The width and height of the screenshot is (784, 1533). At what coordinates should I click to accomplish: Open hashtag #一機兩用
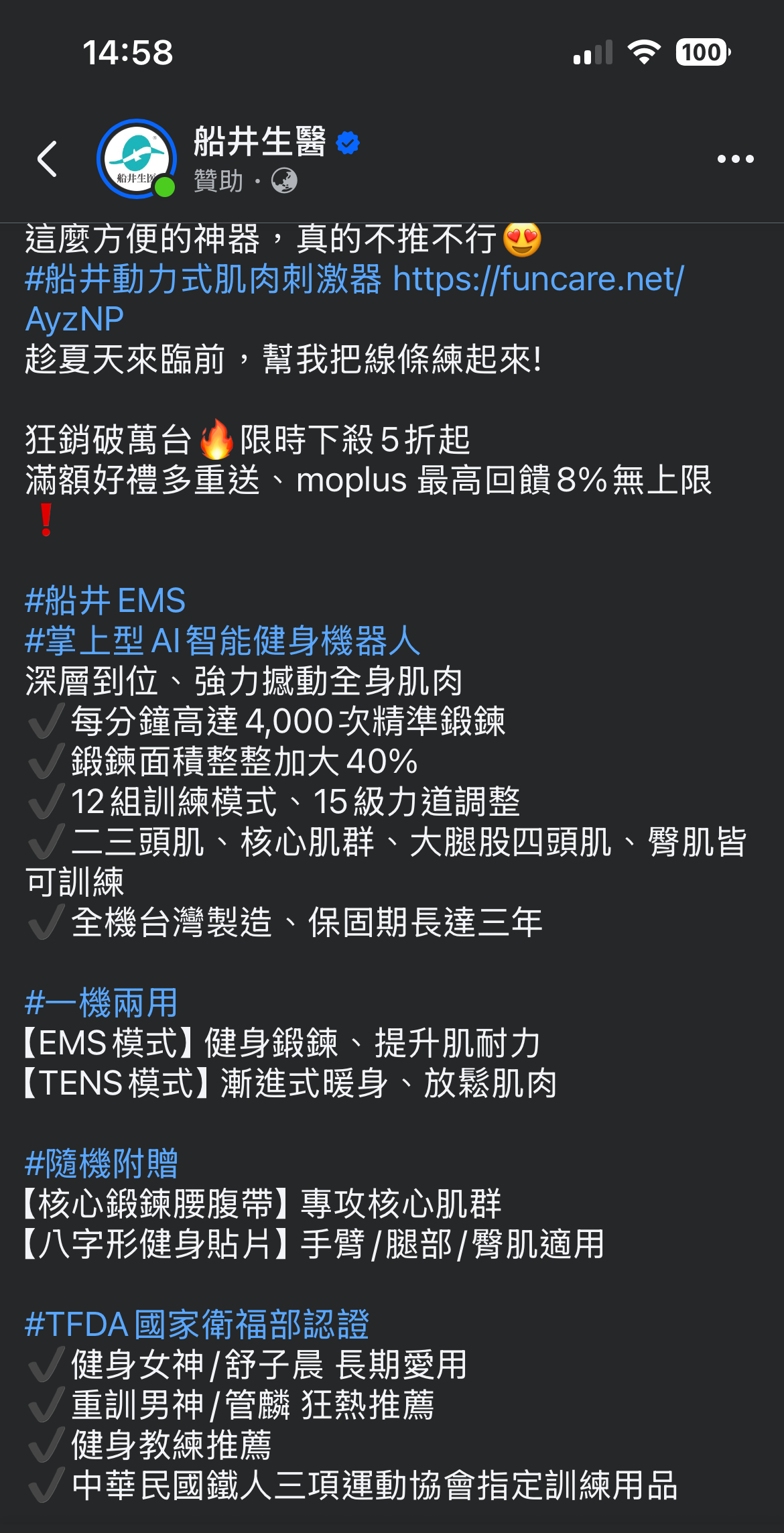click(x=101, y=1003)
